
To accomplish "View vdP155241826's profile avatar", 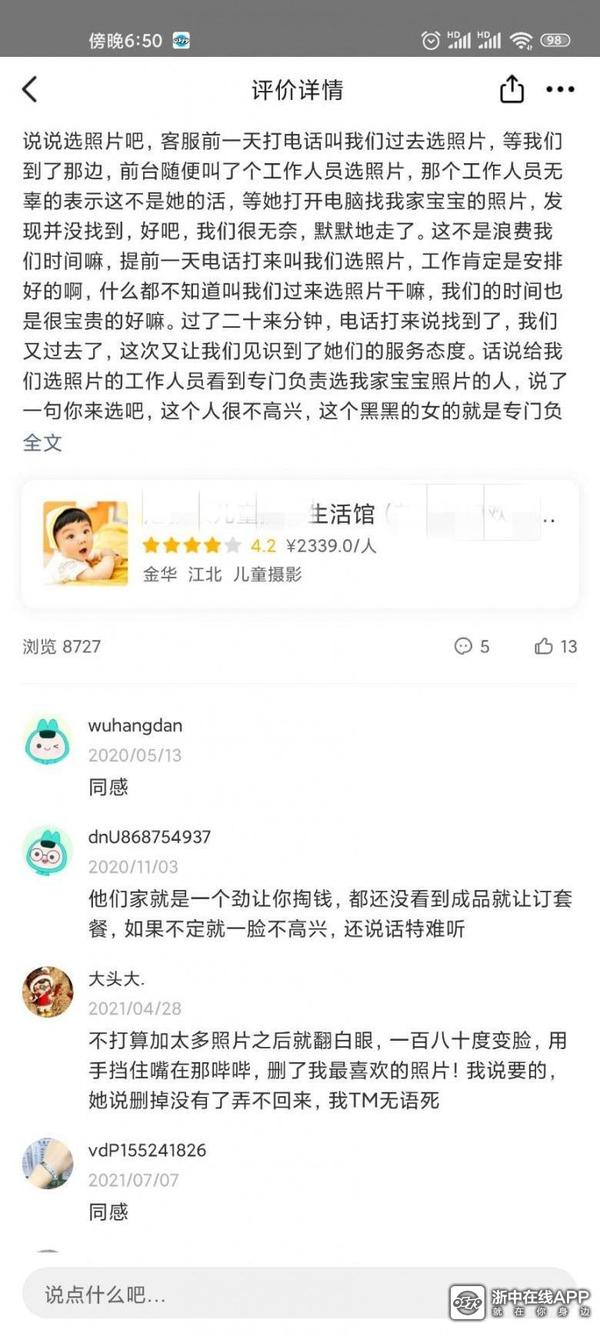I will [x=48, y=1164].
